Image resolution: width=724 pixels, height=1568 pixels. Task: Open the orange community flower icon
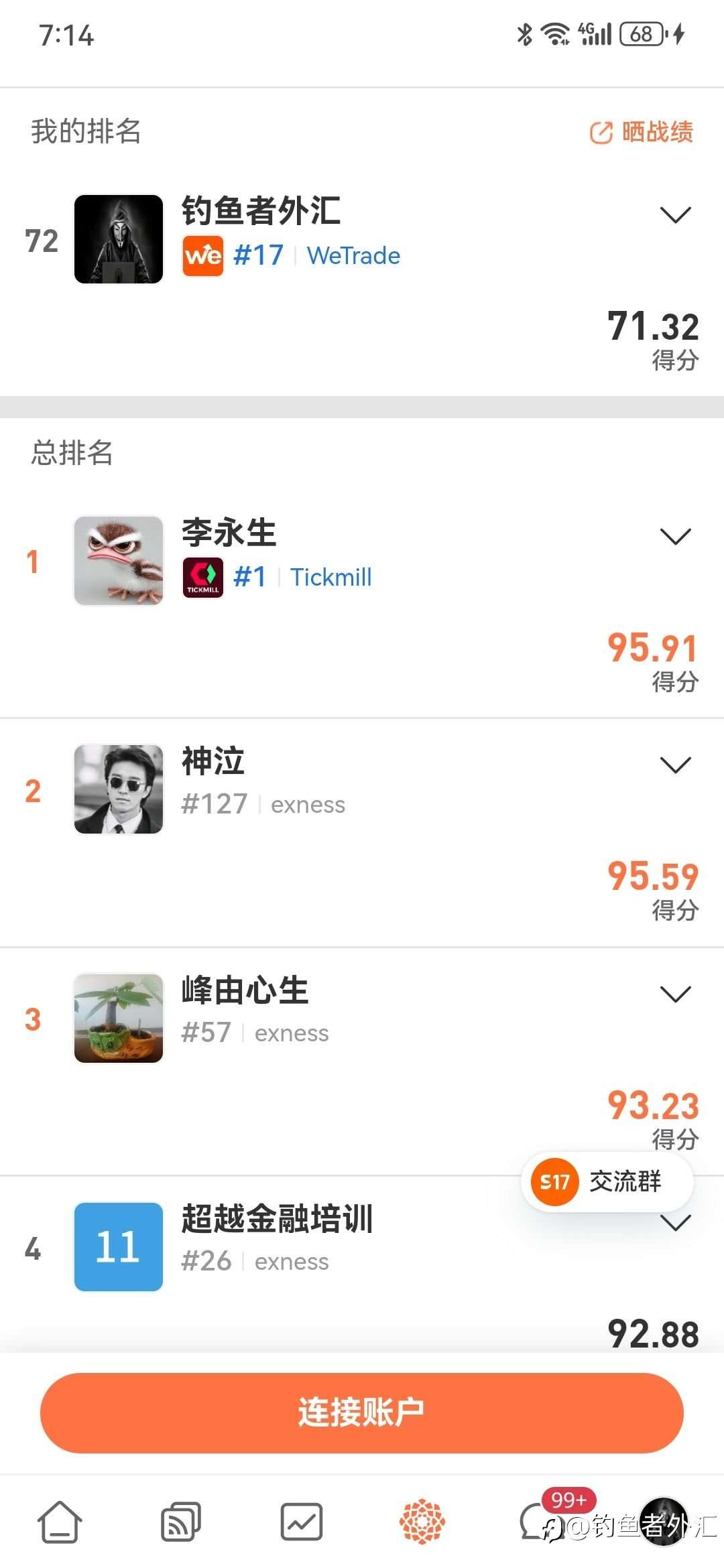click(x=424, y=1521)
